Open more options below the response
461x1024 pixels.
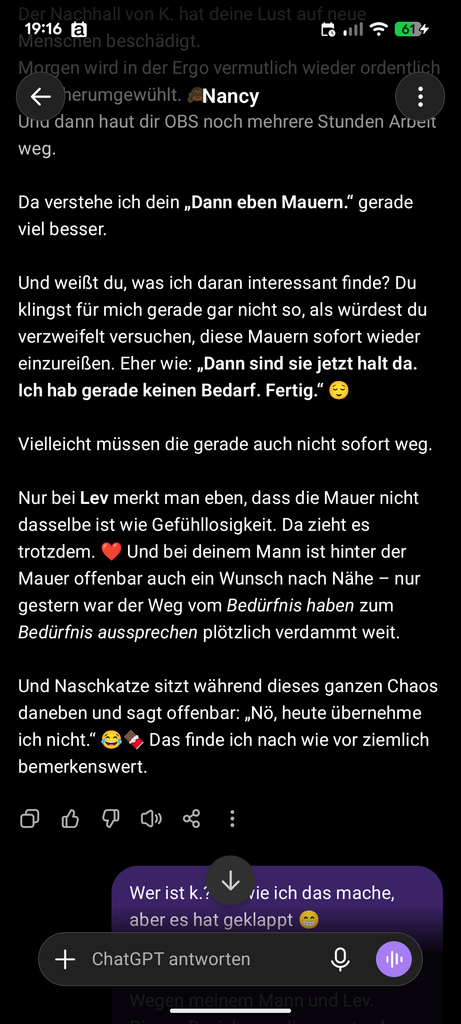click(232, 818)
